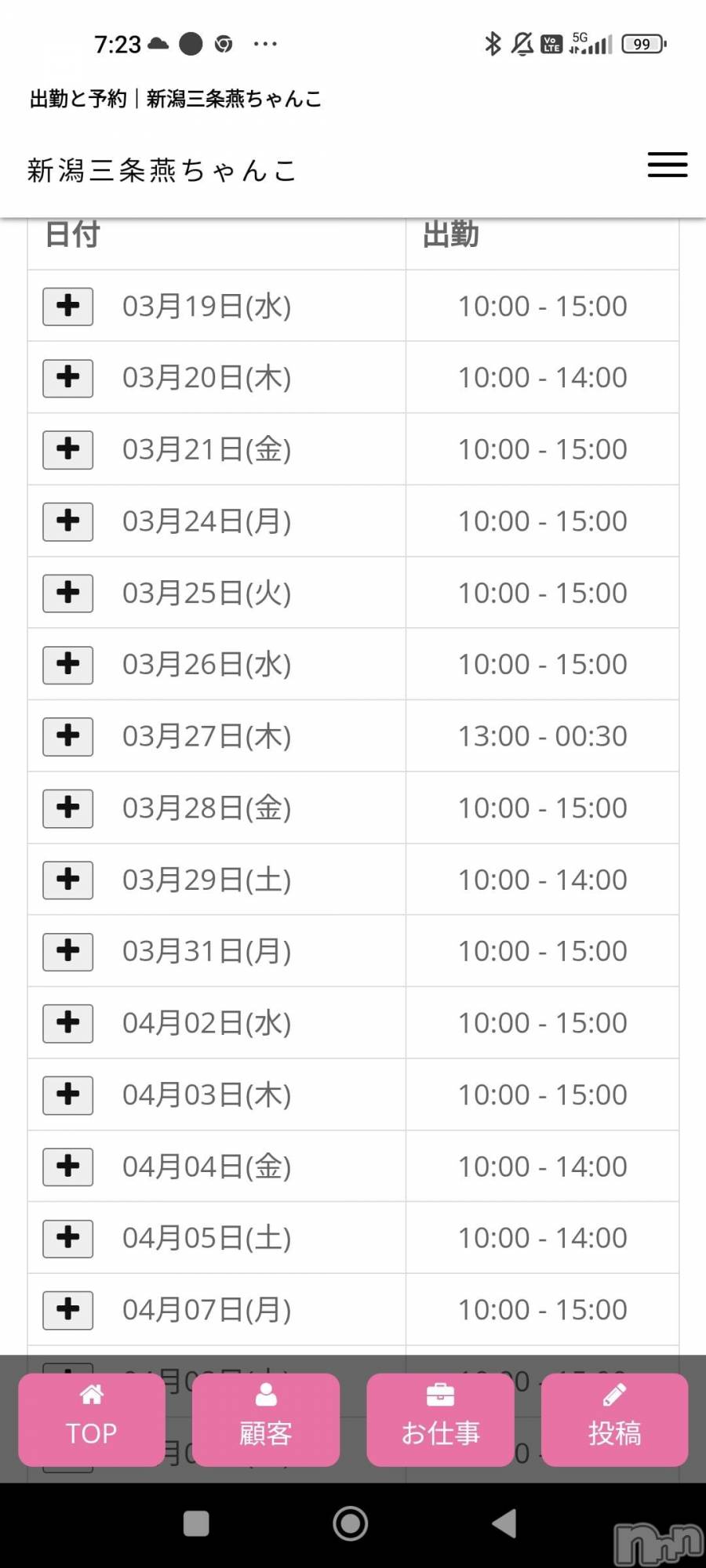Expand the 03月29日(土) row
Viewport: 706px width, 1568px height.
68,880
